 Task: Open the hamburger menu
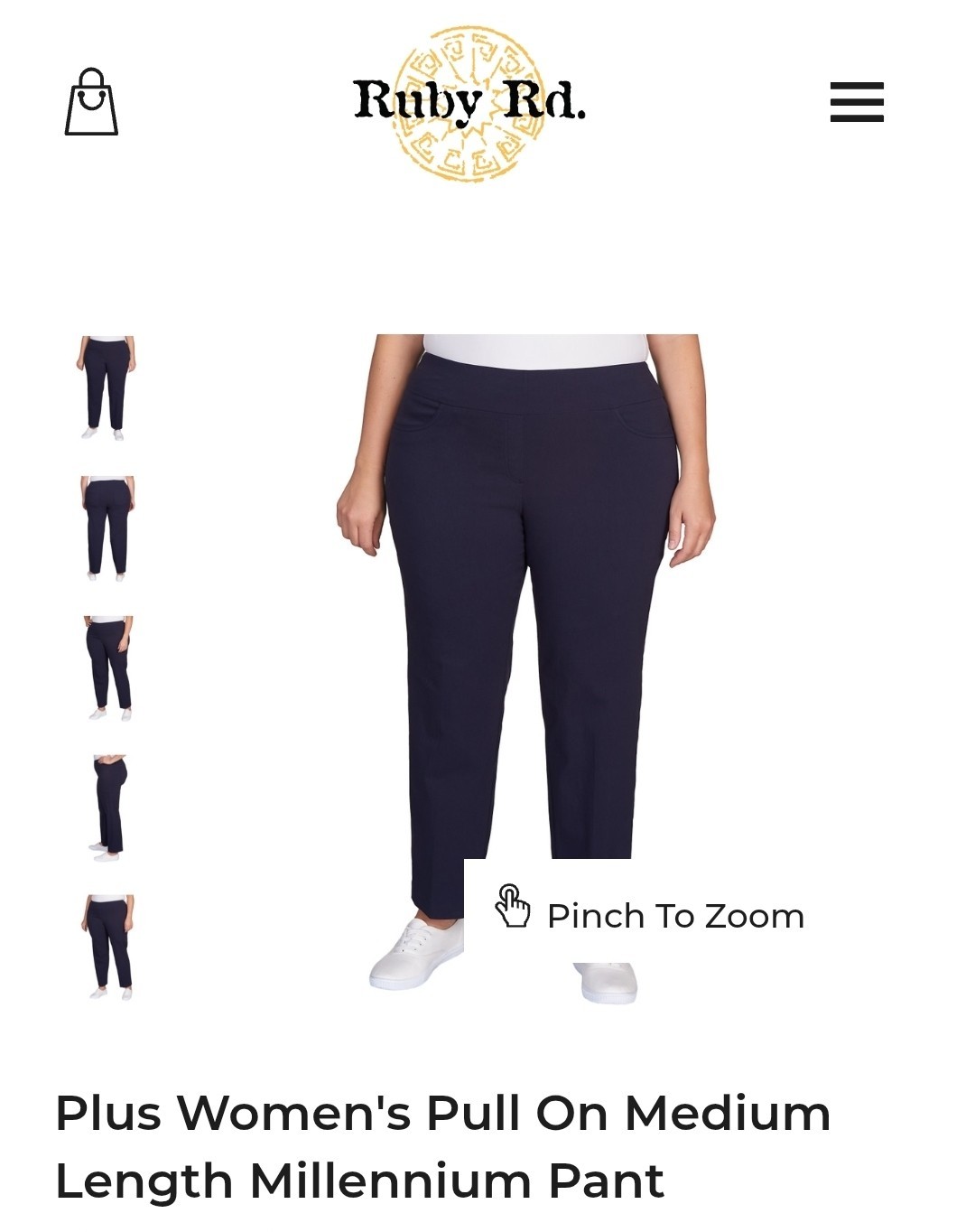[856, 102]
